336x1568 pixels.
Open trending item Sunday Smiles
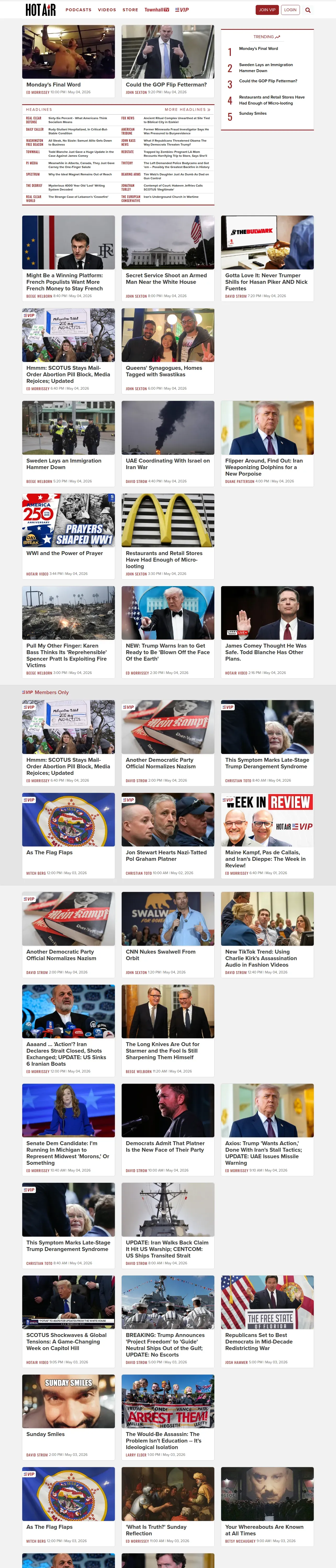pyautogui.click(x=253, y=113)
